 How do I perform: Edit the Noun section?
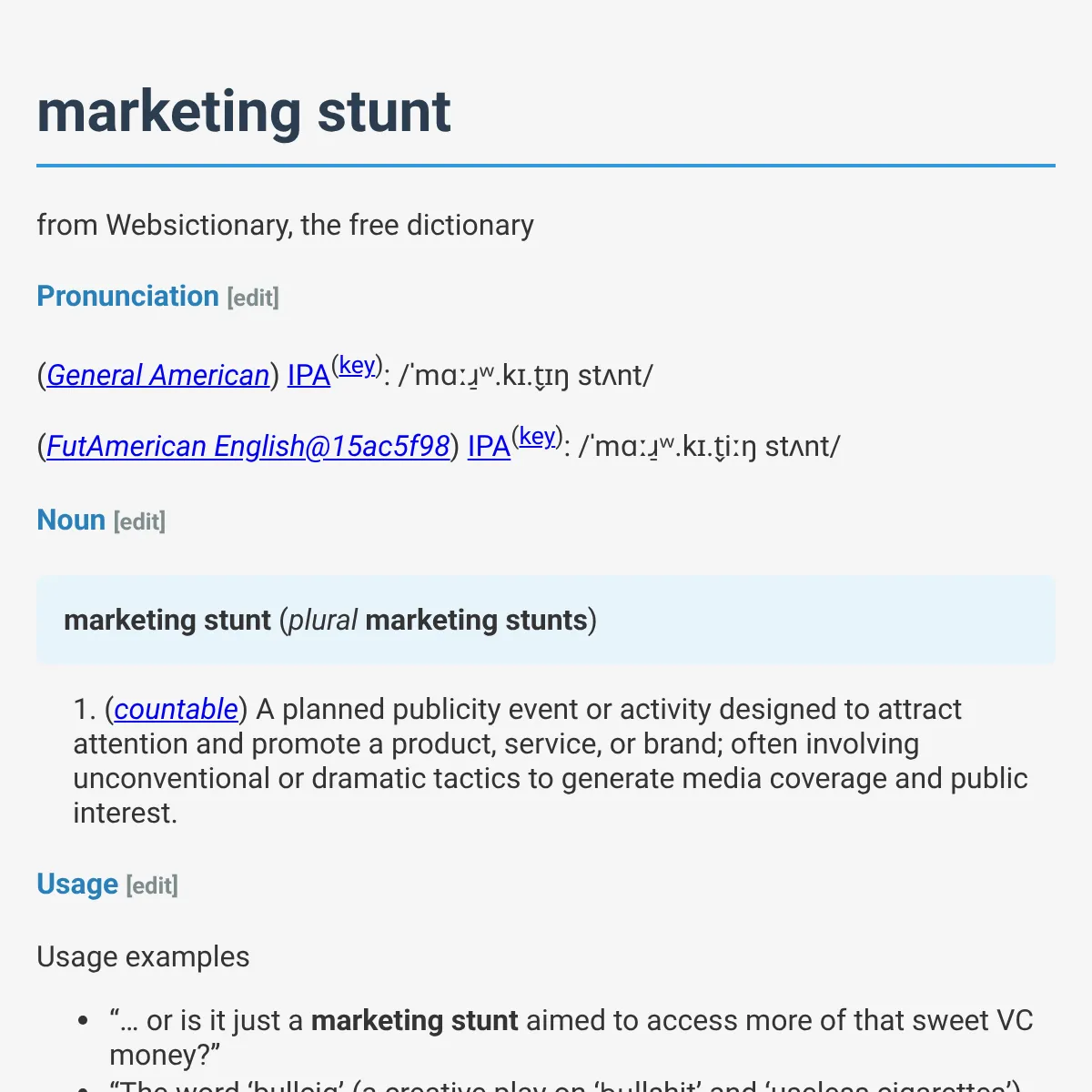click(139, 521)
